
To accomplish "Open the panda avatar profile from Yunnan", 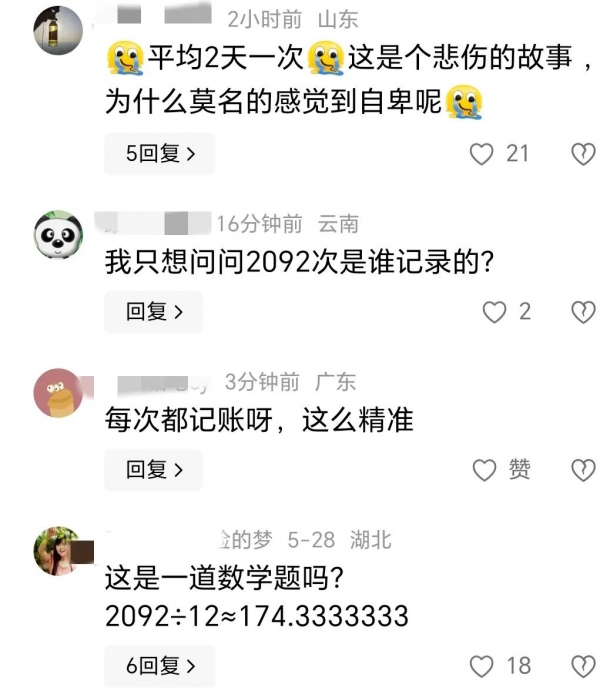I will point(58,235).
